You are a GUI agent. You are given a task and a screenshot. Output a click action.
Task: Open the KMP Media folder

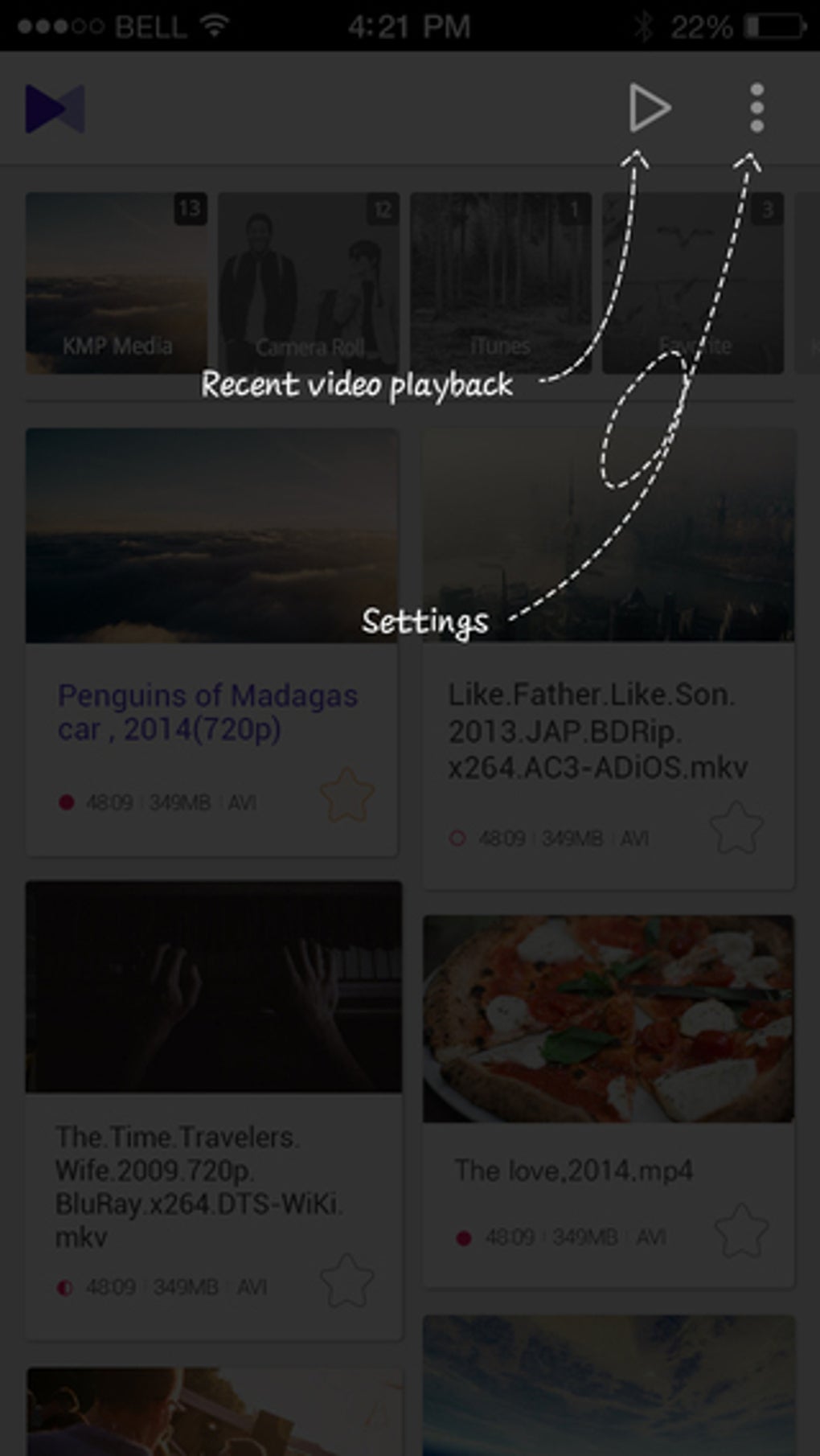(x=117, y=283)
